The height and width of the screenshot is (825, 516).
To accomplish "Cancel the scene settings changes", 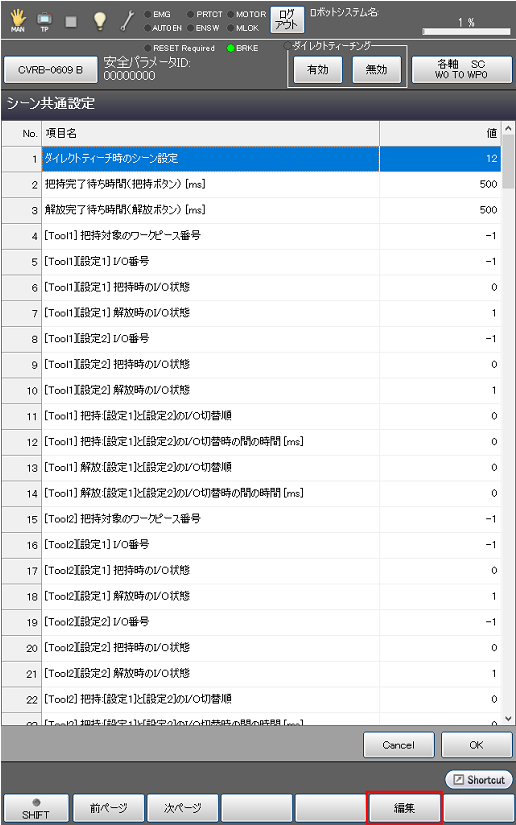I will click(399, 745).
